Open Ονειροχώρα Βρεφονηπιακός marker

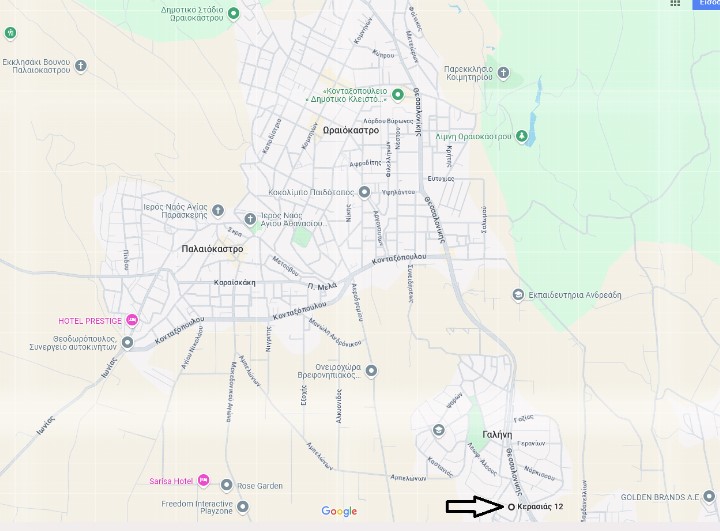(371, 370)
